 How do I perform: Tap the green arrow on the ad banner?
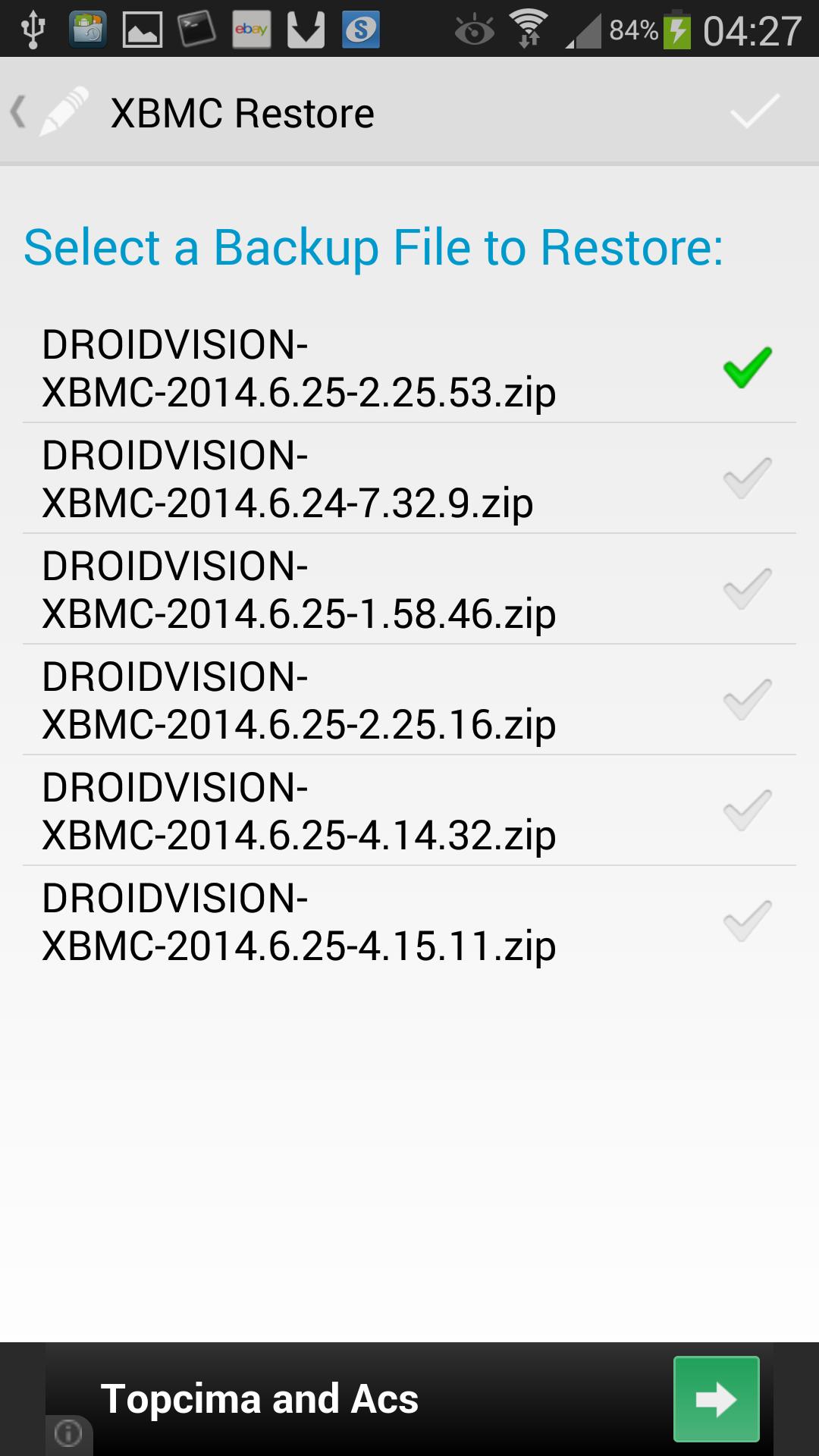coord(715,1398)
